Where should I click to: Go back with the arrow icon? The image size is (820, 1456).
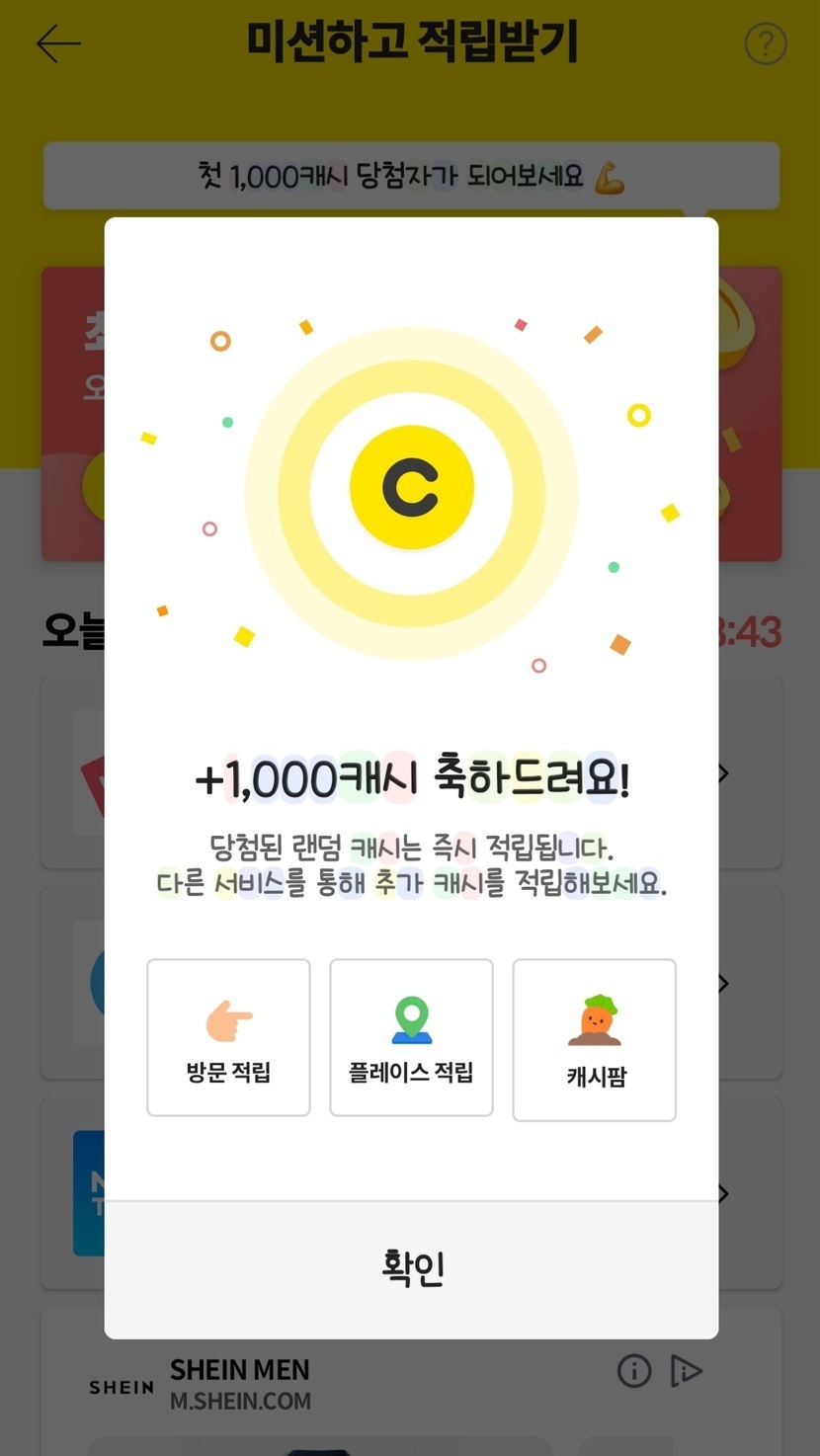pos(58,43)
